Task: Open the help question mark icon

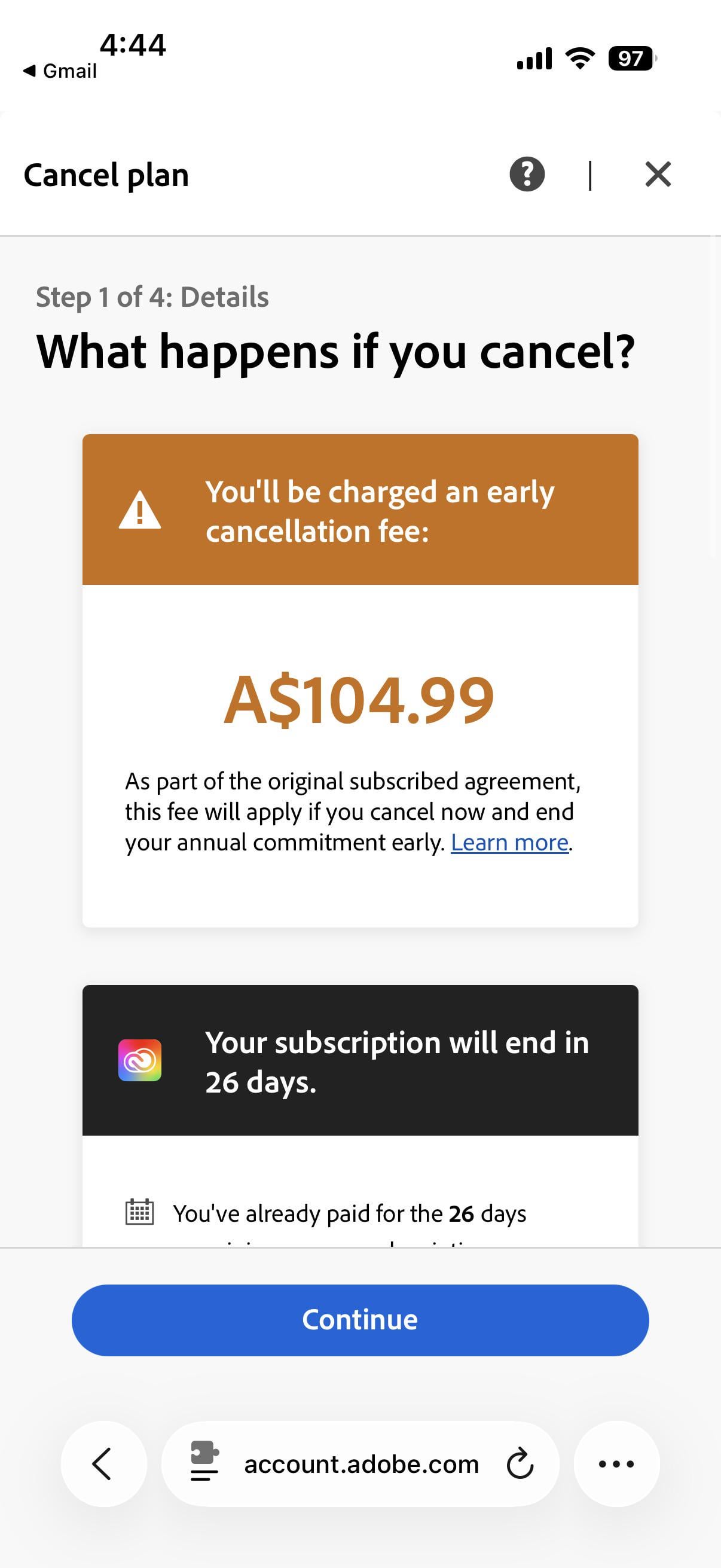Action: pos(527,175)
